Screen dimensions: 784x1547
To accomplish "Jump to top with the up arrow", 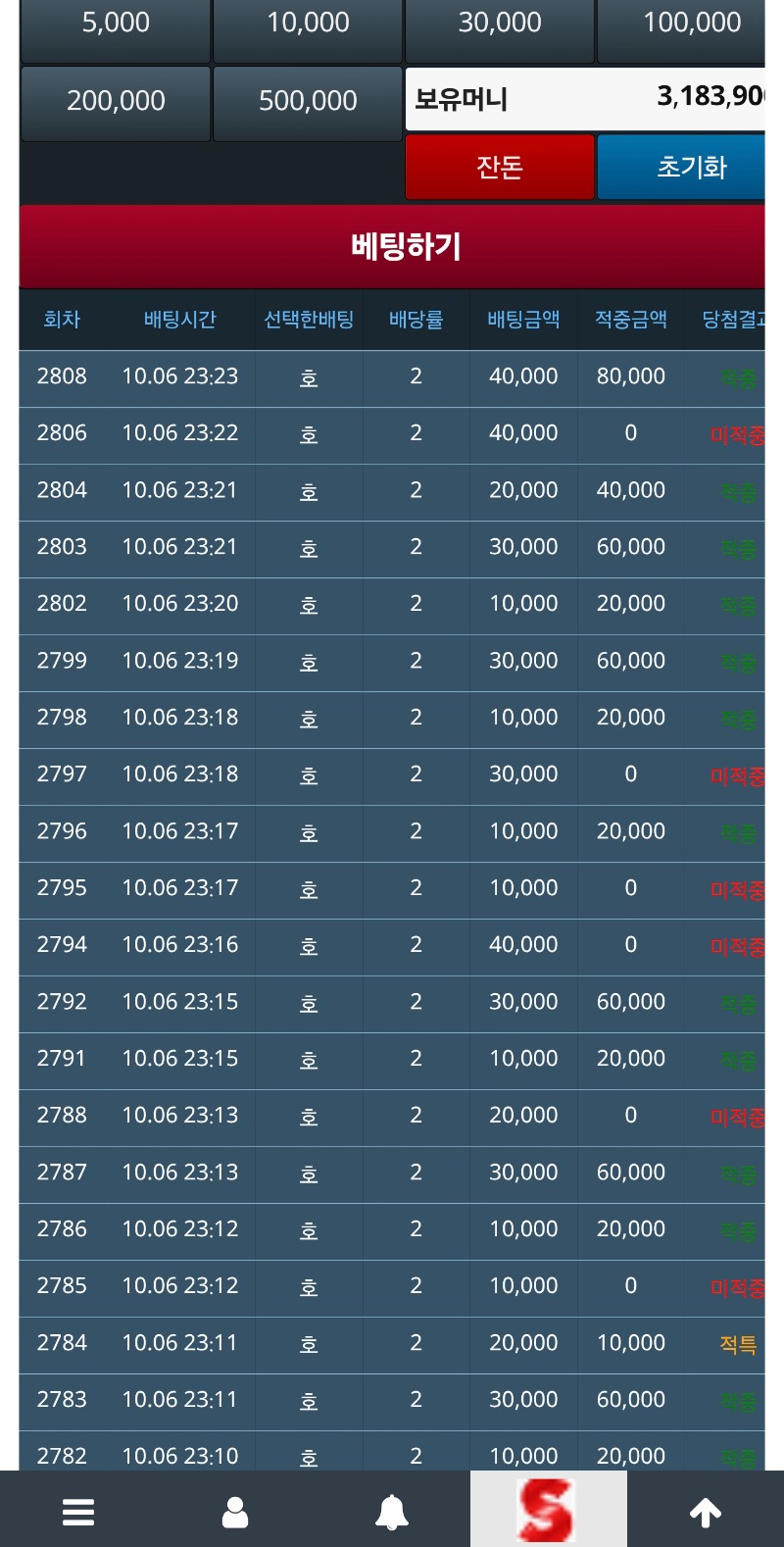I will click(706, 1512).
